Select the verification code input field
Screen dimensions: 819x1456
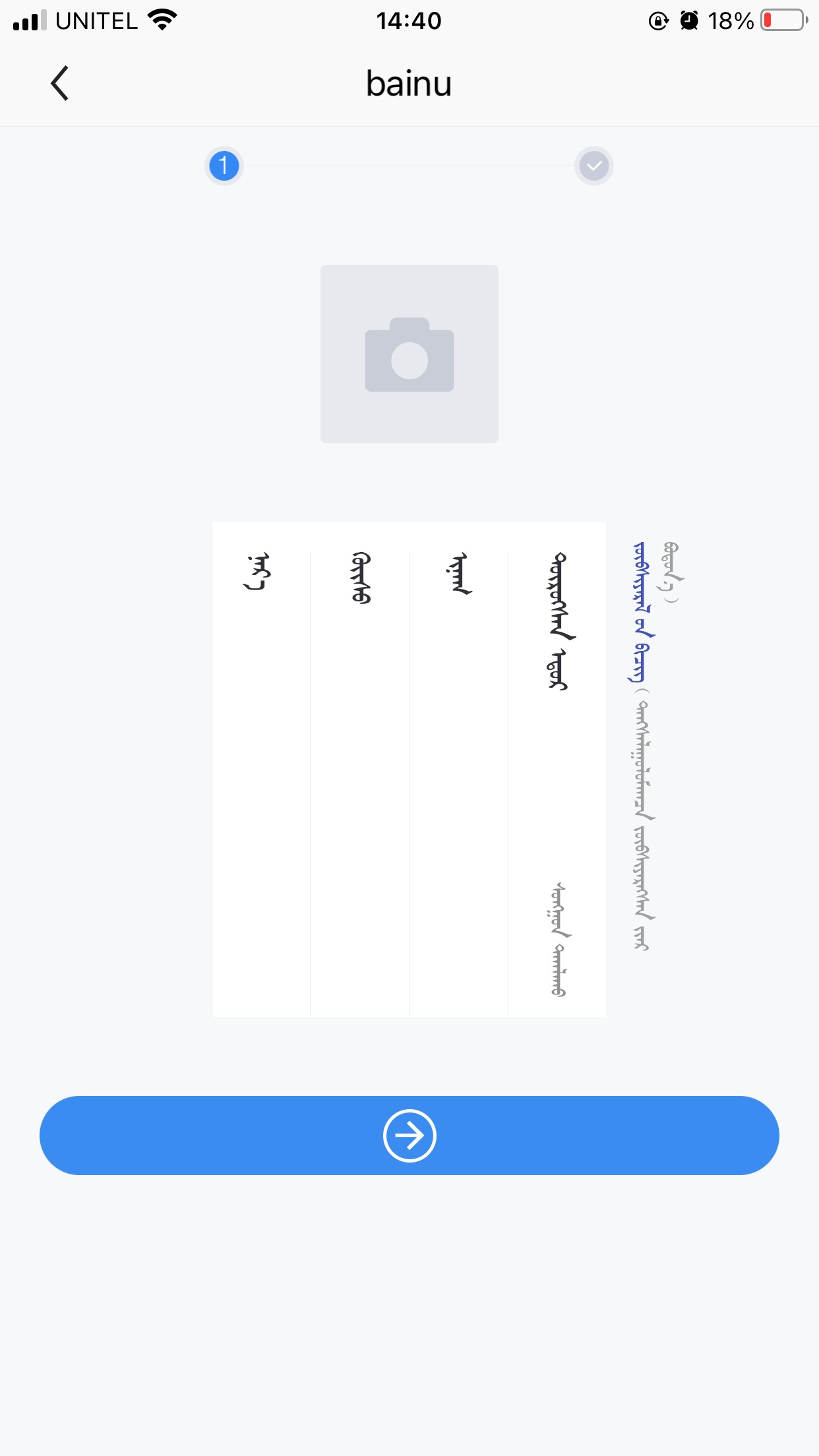[x=558, y=770]
